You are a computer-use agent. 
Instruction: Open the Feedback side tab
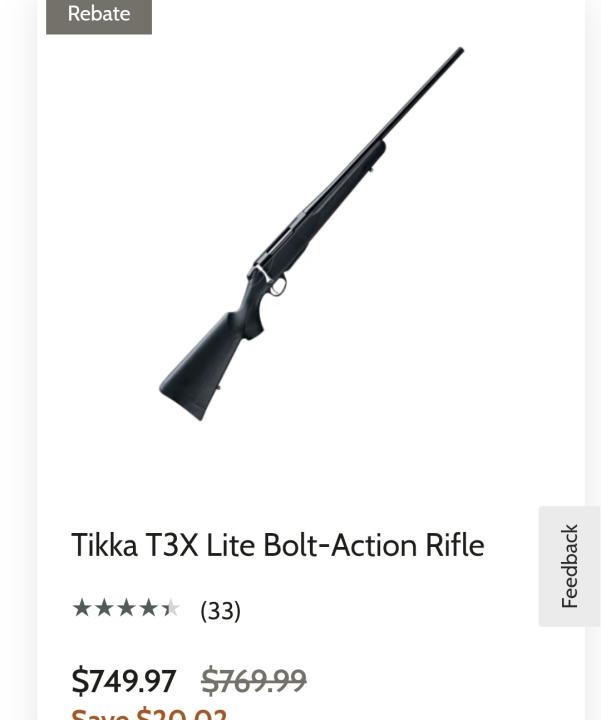pyautogui.click(x=569, y=566)
